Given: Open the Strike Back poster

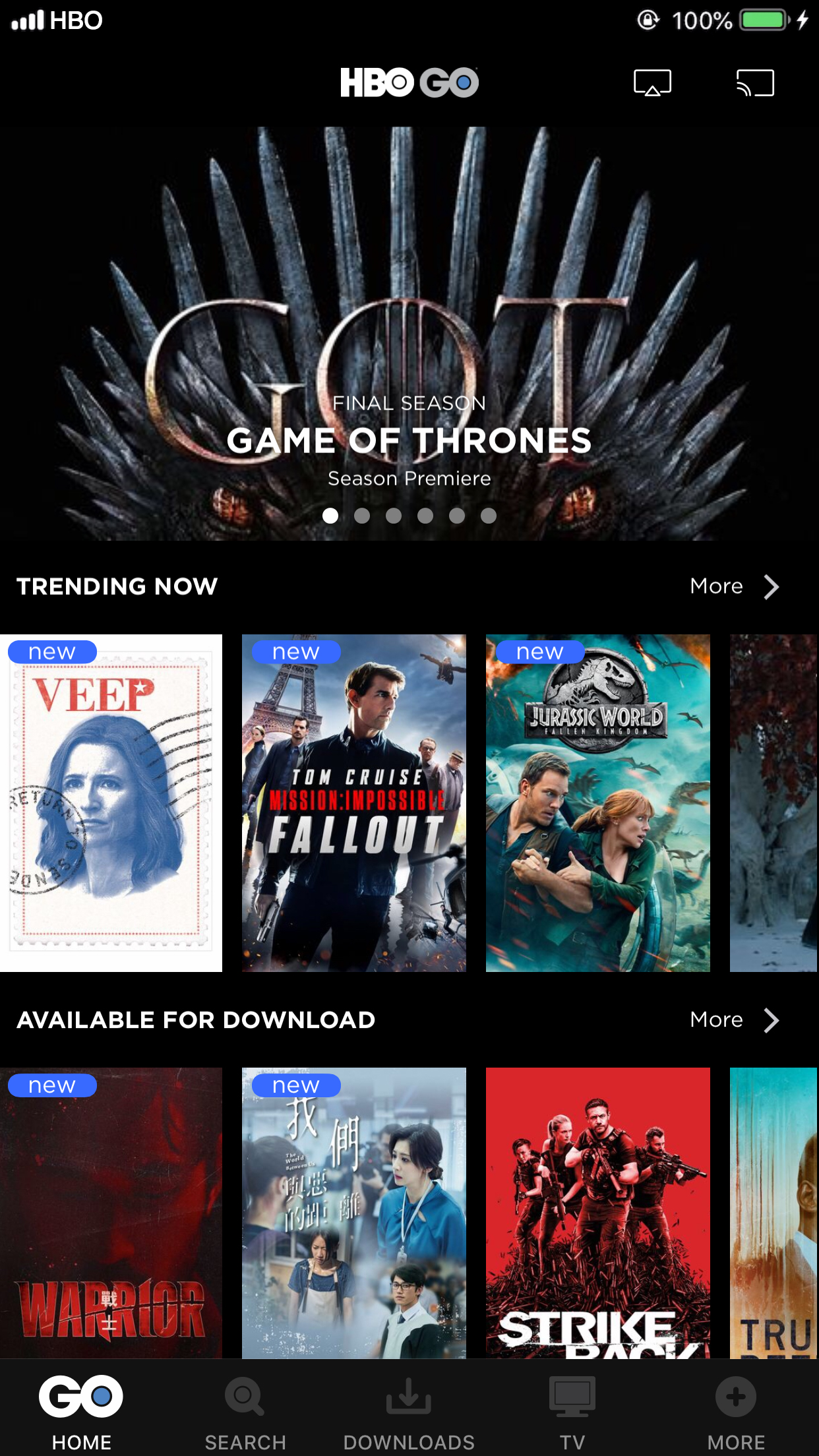Looking at the screenshot, I should pyautogui.click(x=597, y=1212).
